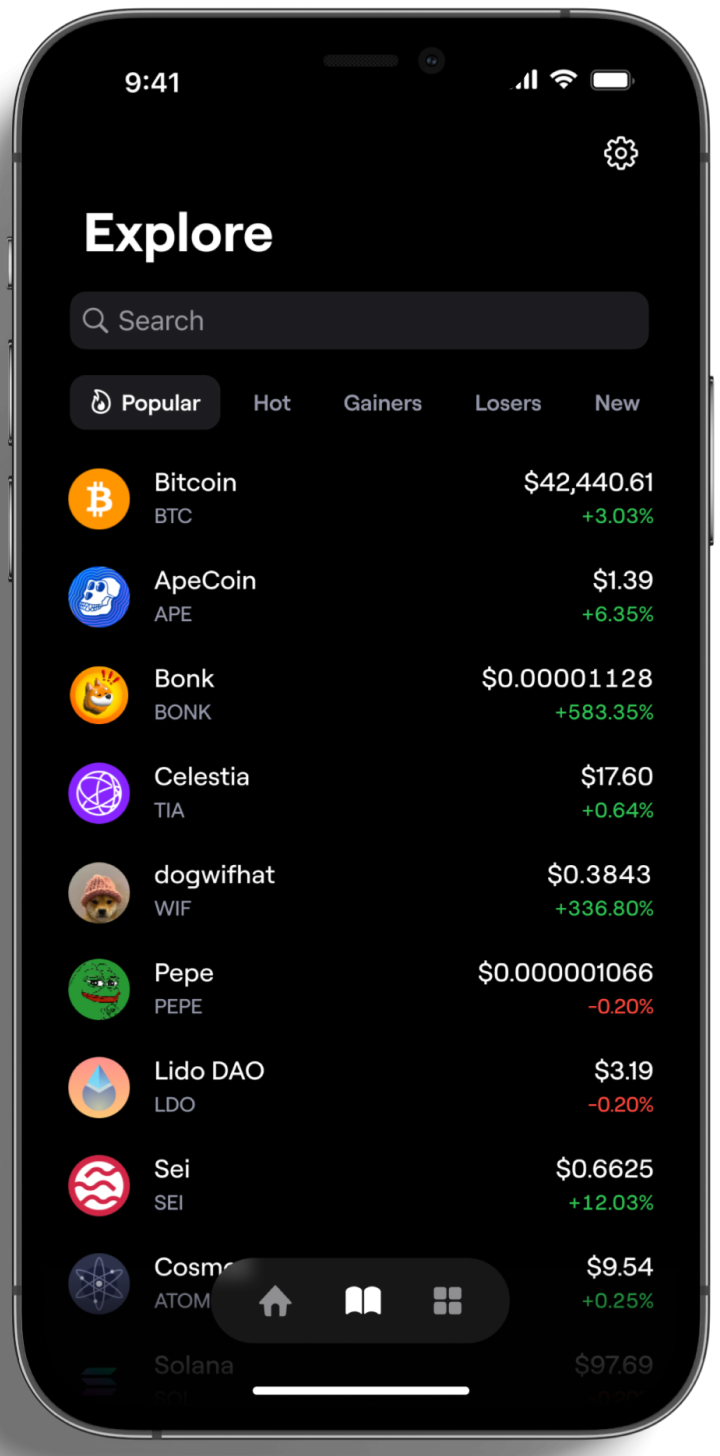Tap the explore book icon tab
The width and height of the screenshot is (720, 1456).
(x=362, y=1301)
